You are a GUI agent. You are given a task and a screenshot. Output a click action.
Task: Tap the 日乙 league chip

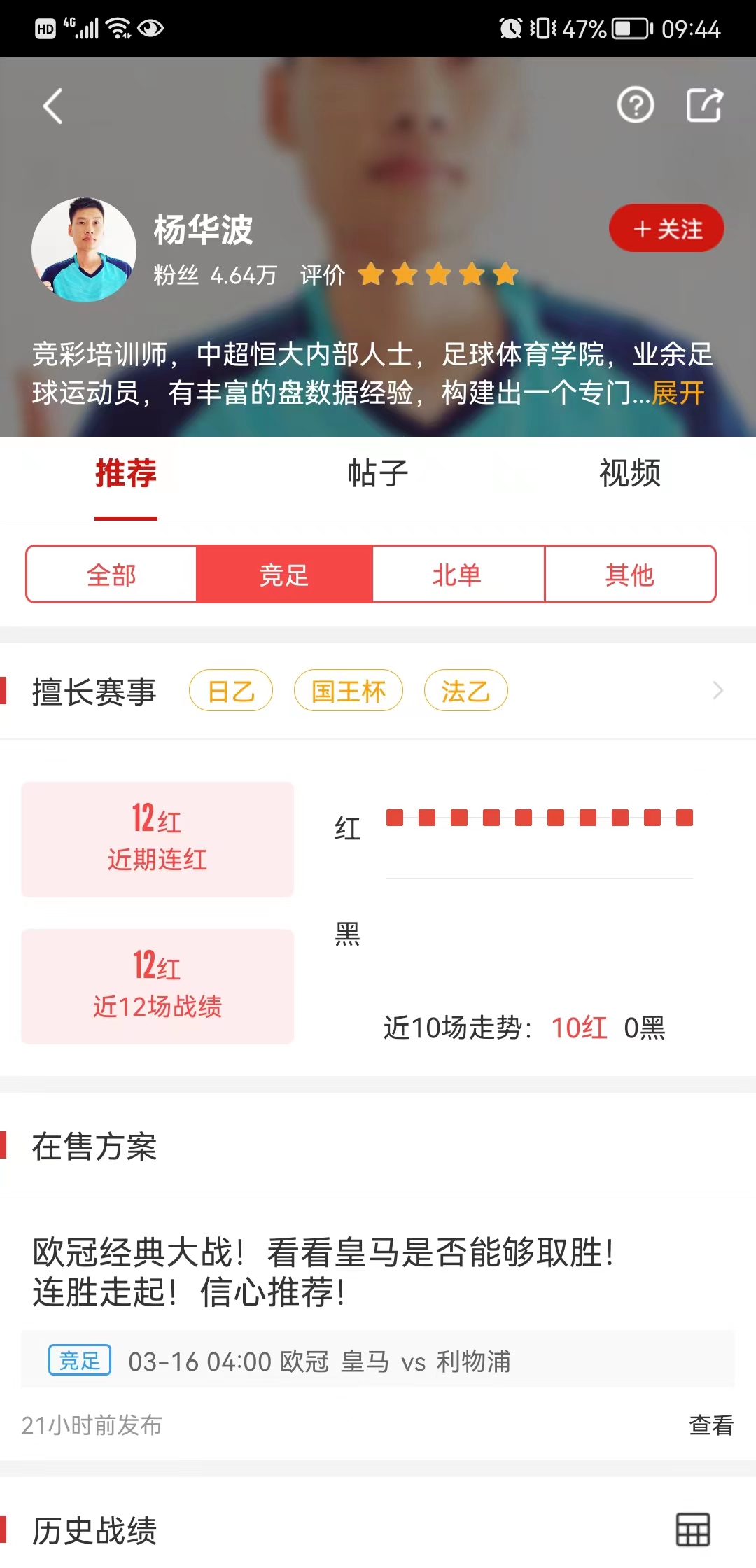(231, 691)
